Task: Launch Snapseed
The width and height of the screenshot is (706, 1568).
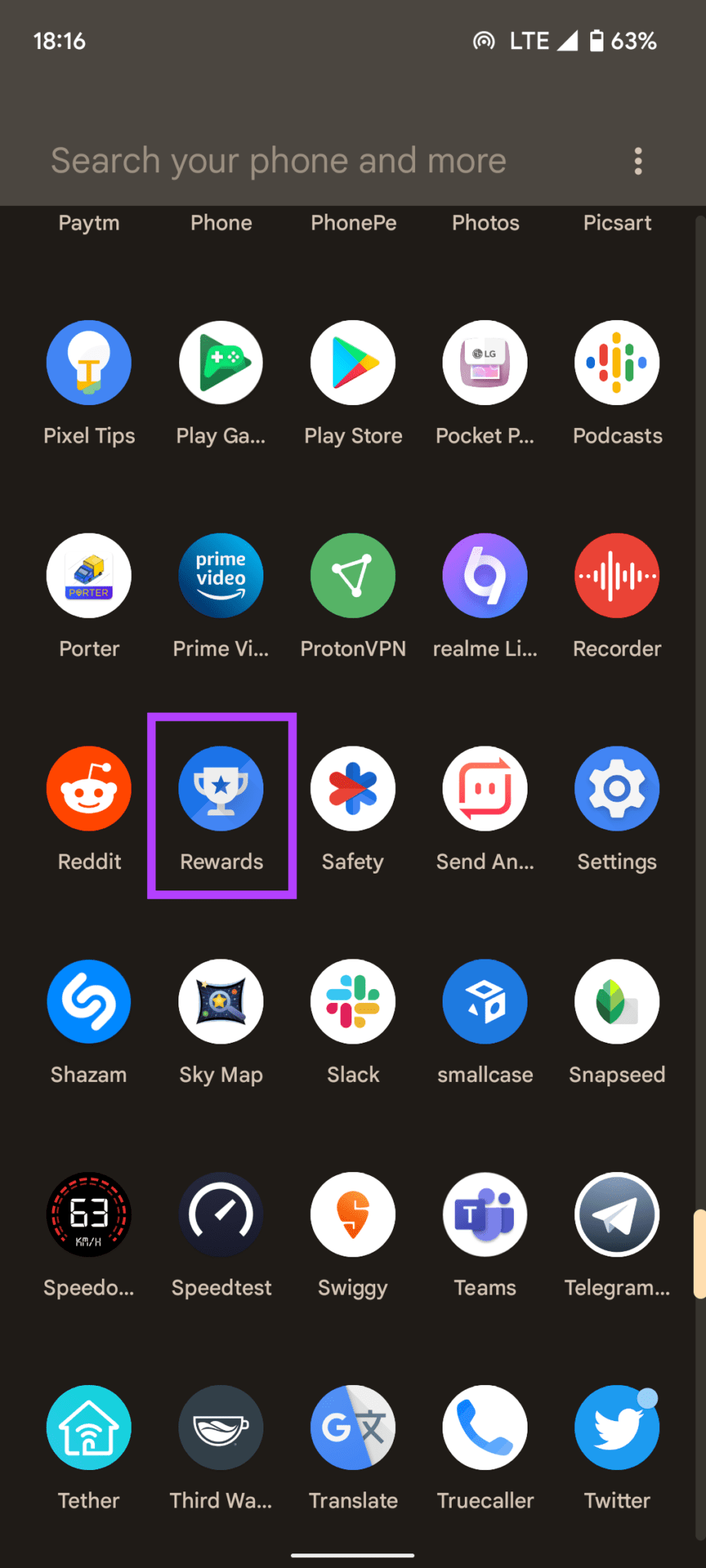Action: (617, 1002)
